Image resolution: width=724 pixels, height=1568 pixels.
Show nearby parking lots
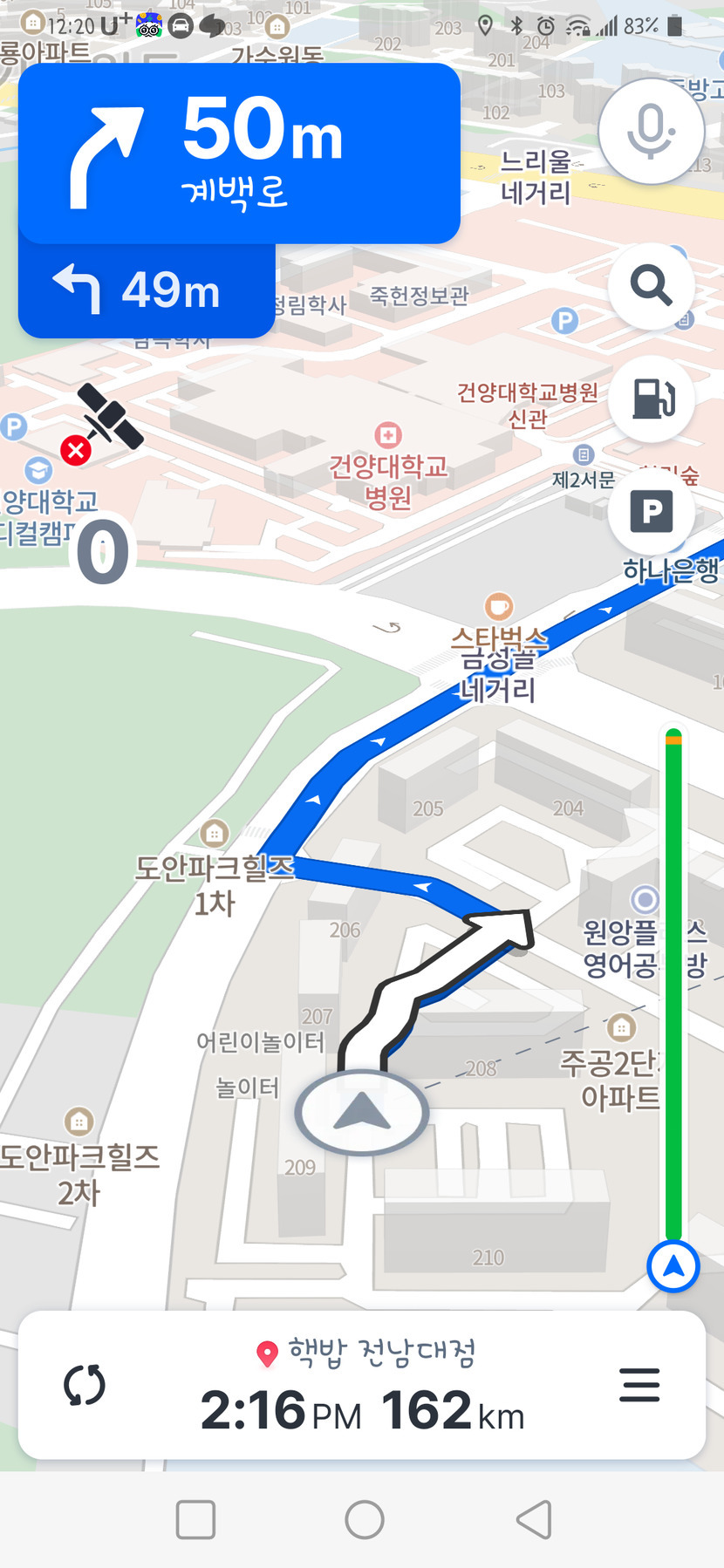651,511
